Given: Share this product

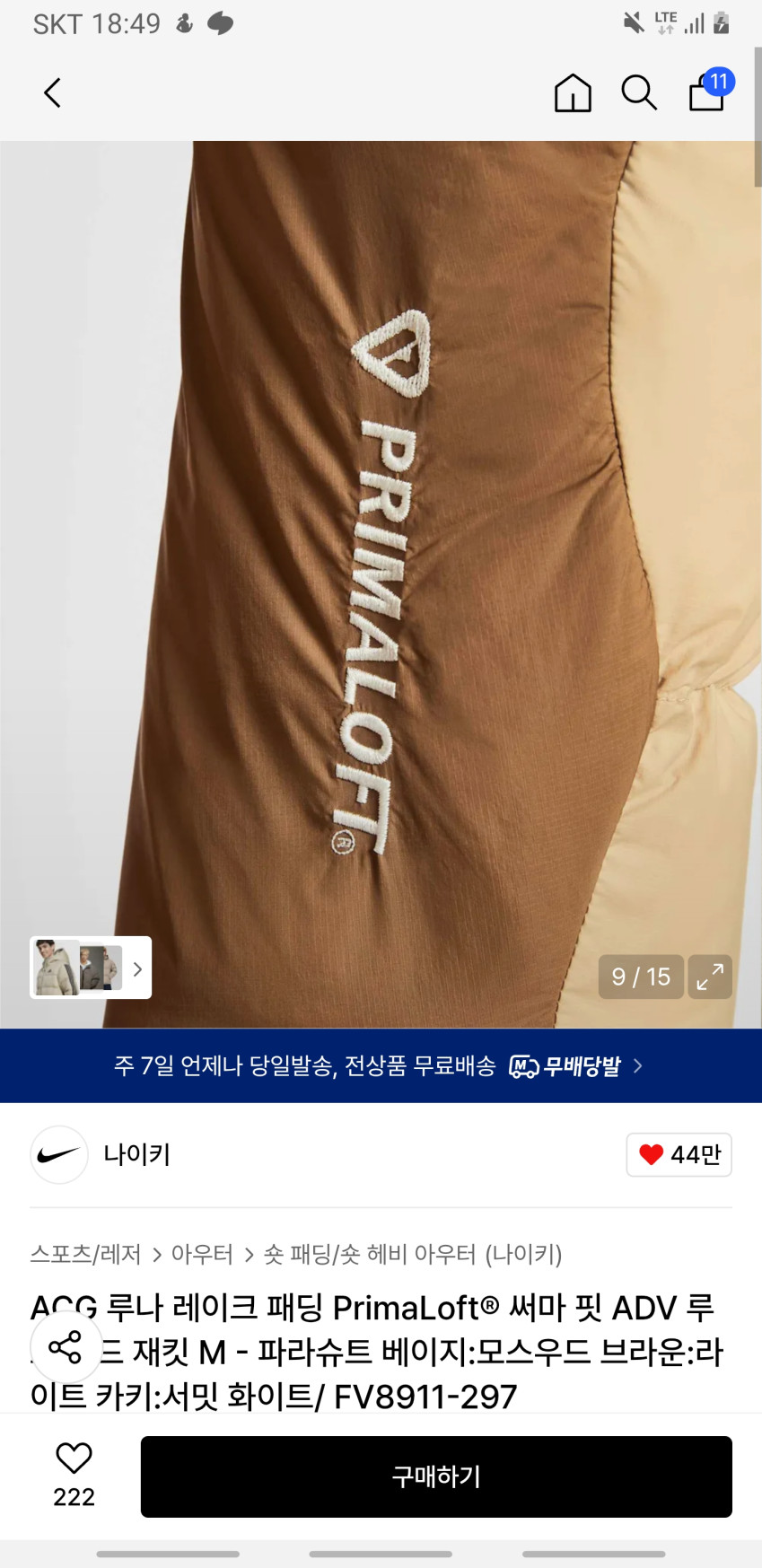Looking at the screenshot, I should pos(66,1347).
